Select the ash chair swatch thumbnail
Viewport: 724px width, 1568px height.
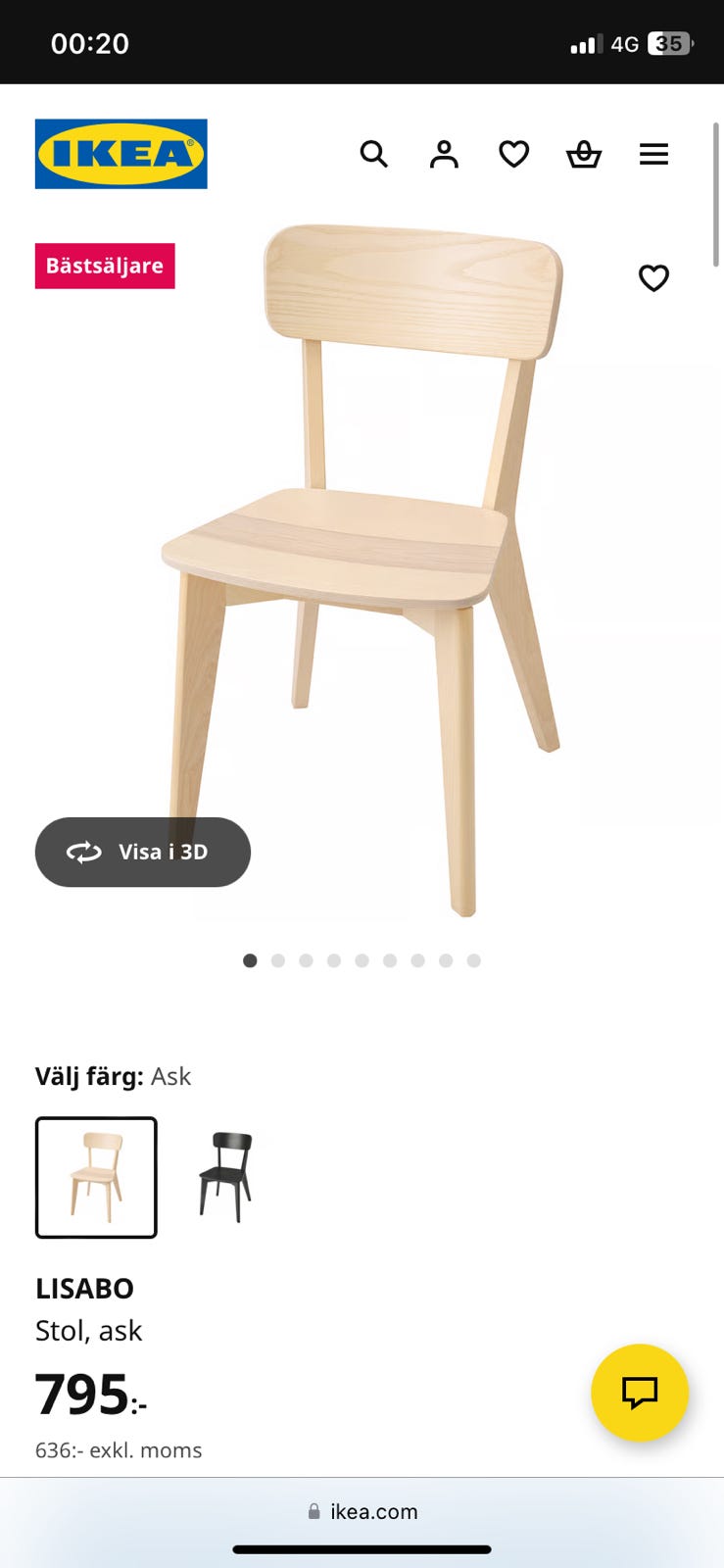pos(95,1176)
